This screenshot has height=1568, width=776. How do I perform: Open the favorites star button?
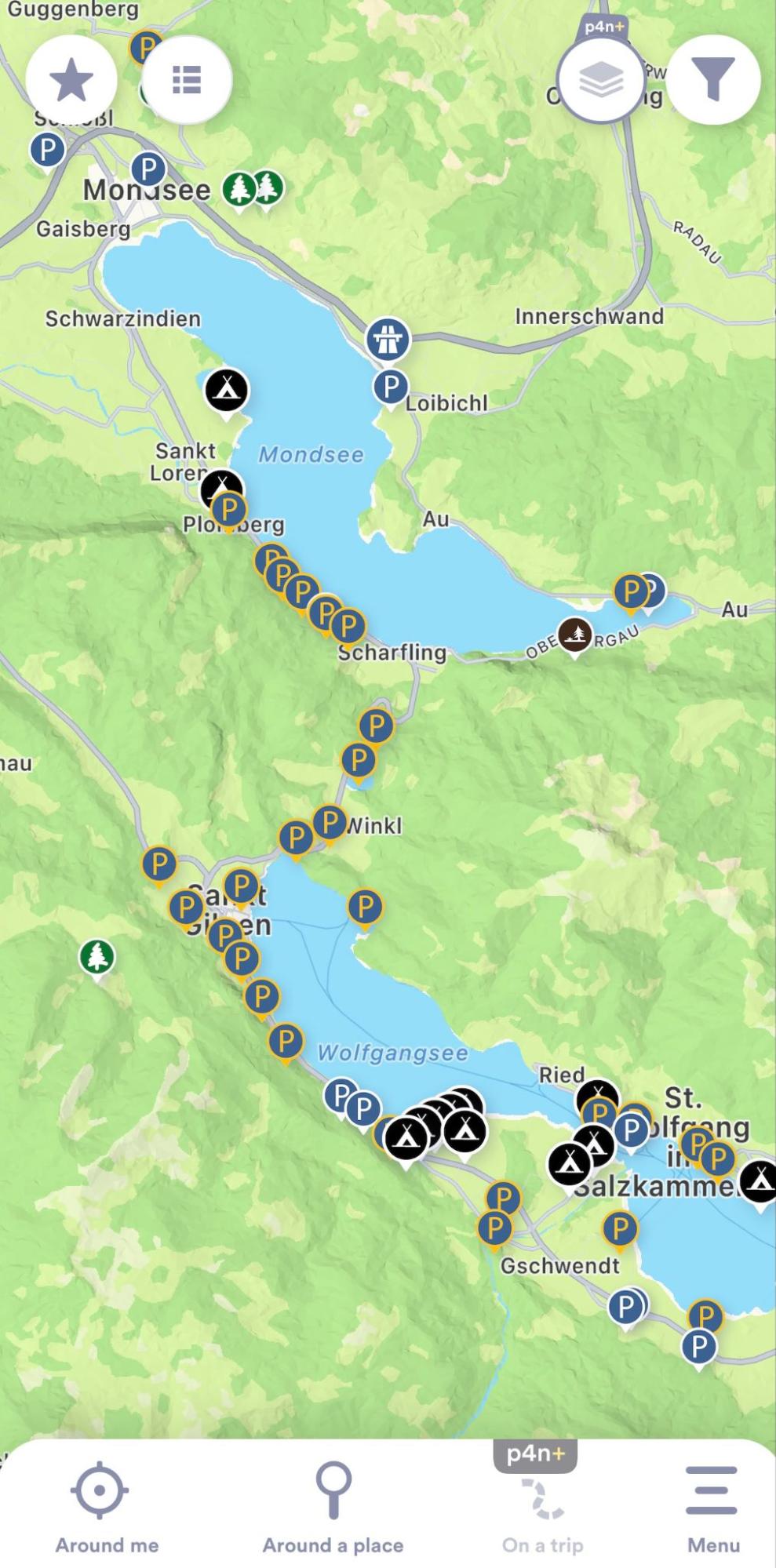click(71, 80)
